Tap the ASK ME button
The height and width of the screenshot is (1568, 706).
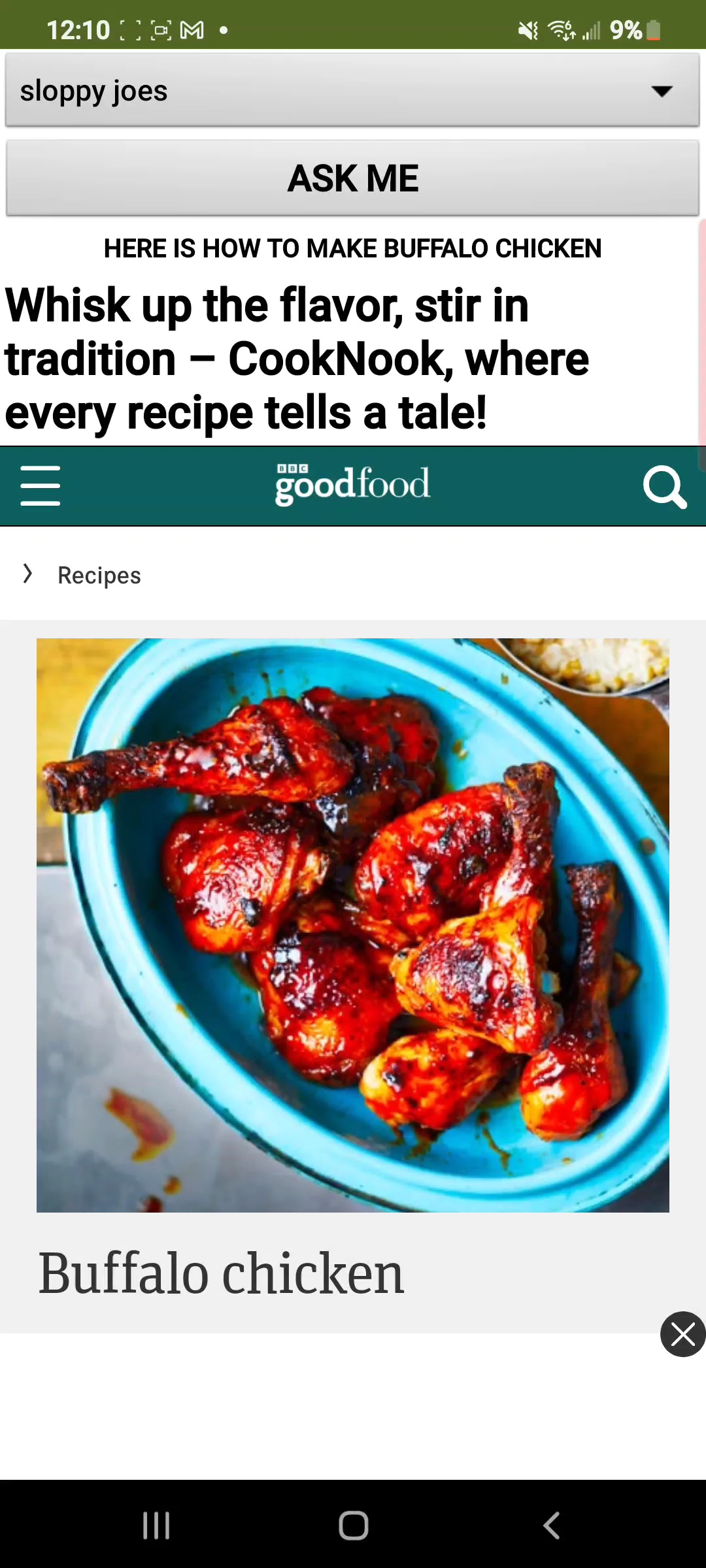[352, 178]
